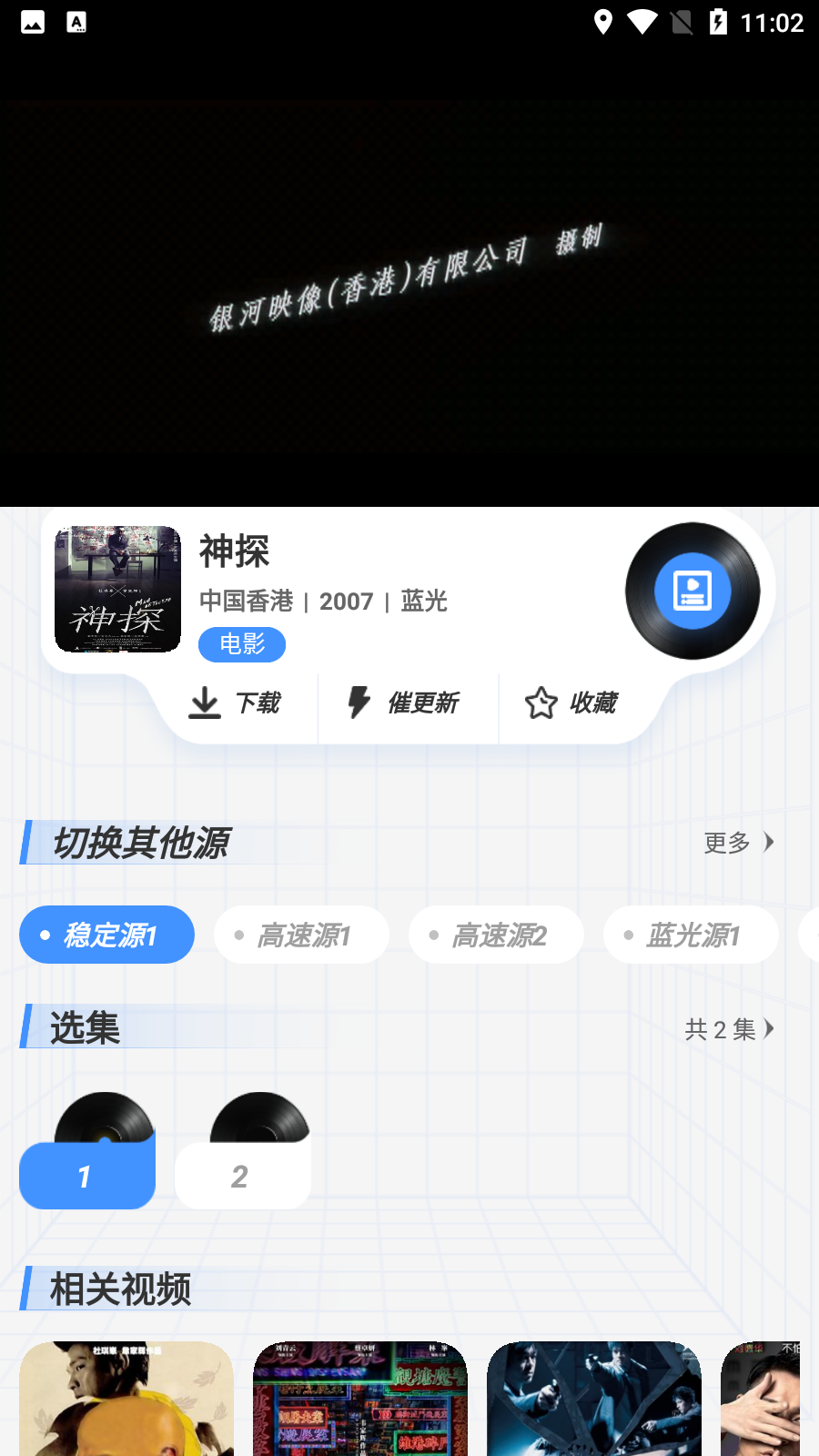Open the 神探 movie poster thumbnail
Image resolution: width=819 pixels, height=1456 pixels.
pyautogui.click(x=117, y=589)
